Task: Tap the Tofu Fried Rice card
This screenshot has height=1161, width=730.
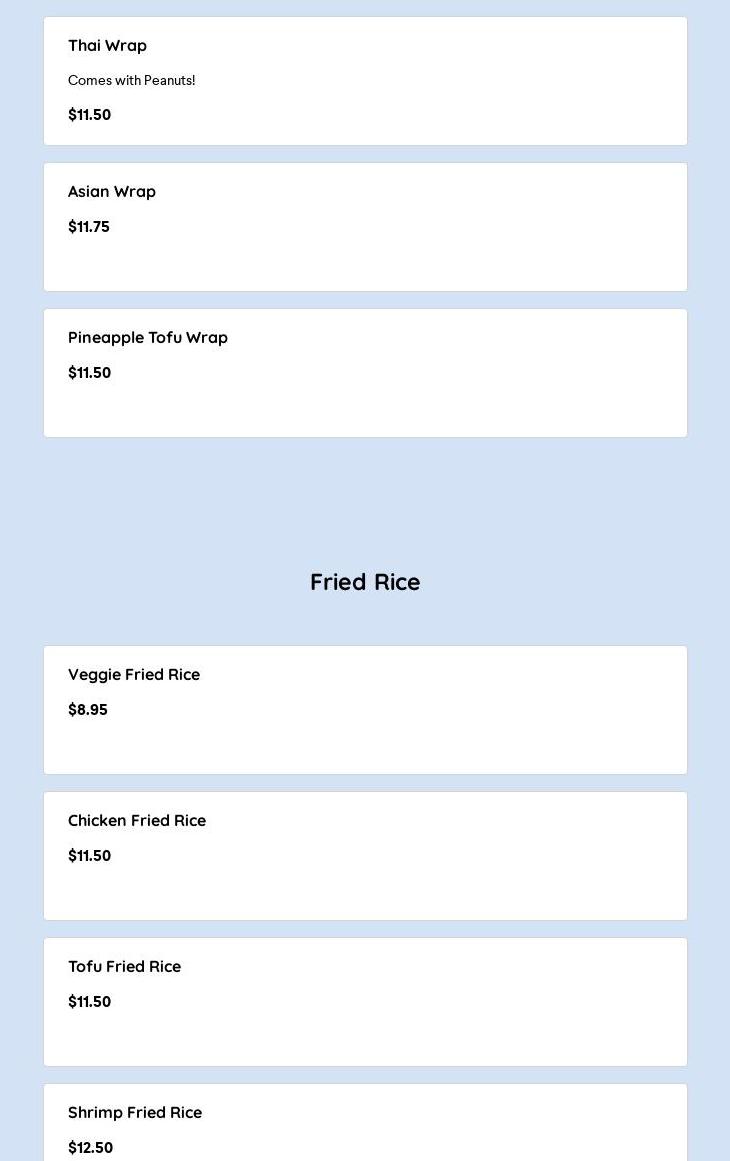Action: click(365, 1002)
